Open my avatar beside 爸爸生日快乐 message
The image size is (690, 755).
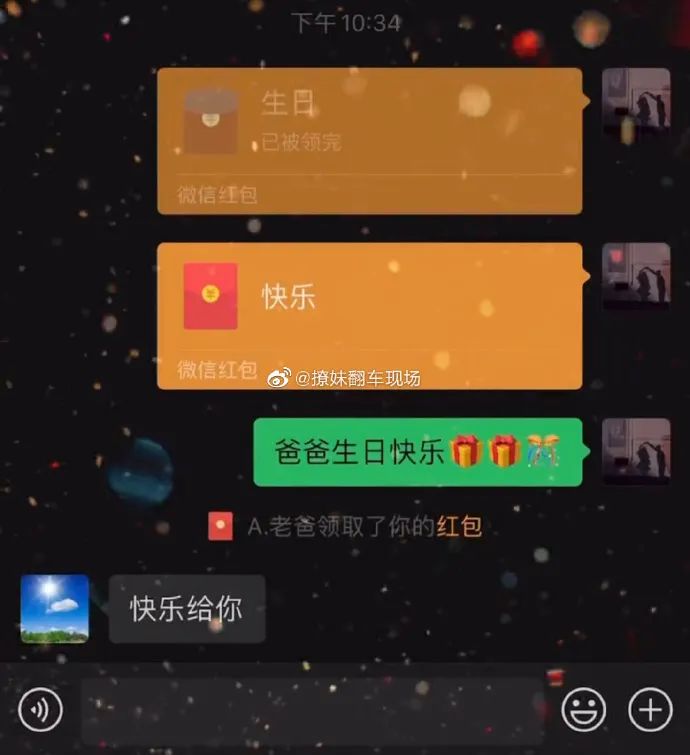coord(636,451)
